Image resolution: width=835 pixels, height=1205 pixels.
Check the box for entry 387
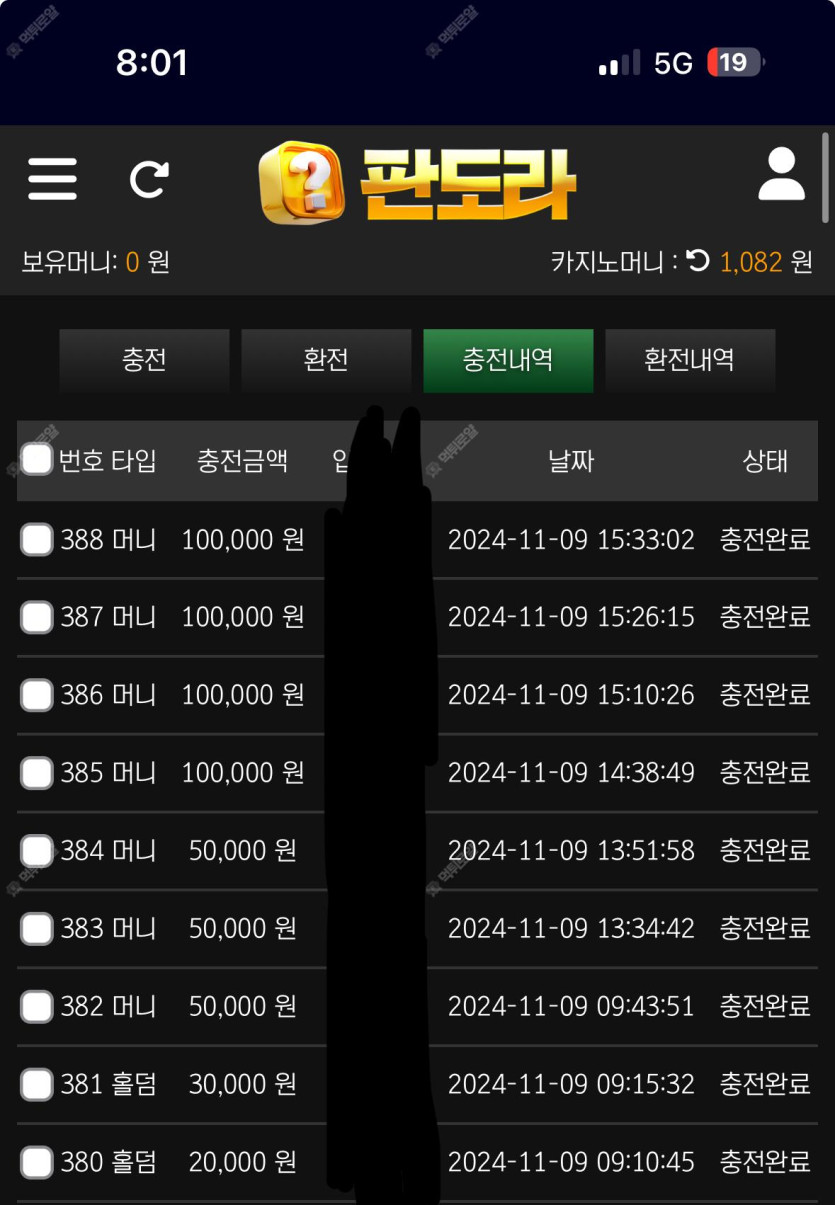(37, 617)
